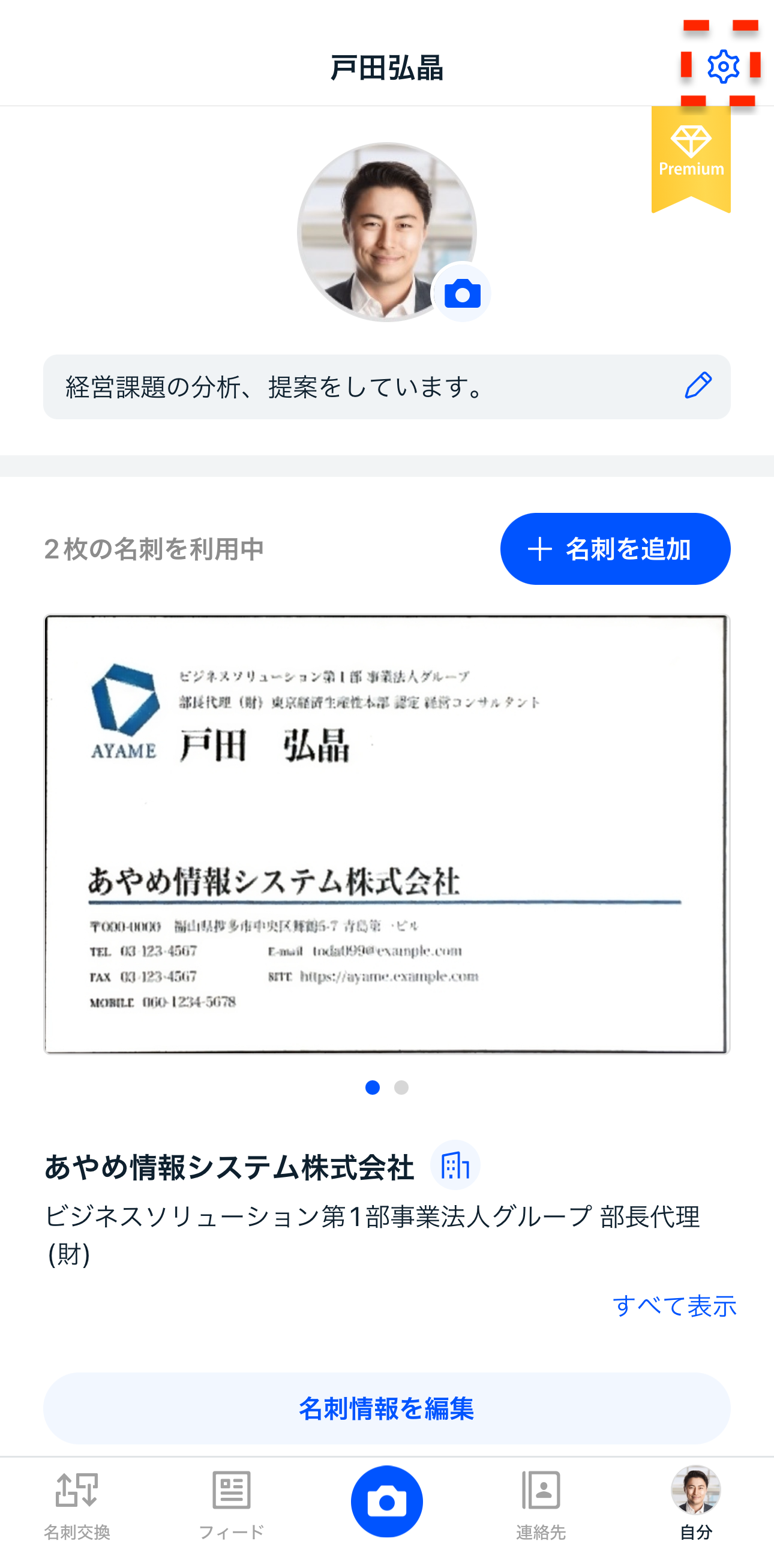Change profile photo via camera badge
This screenshot has width=774, height=1568.
pos(461,294)
